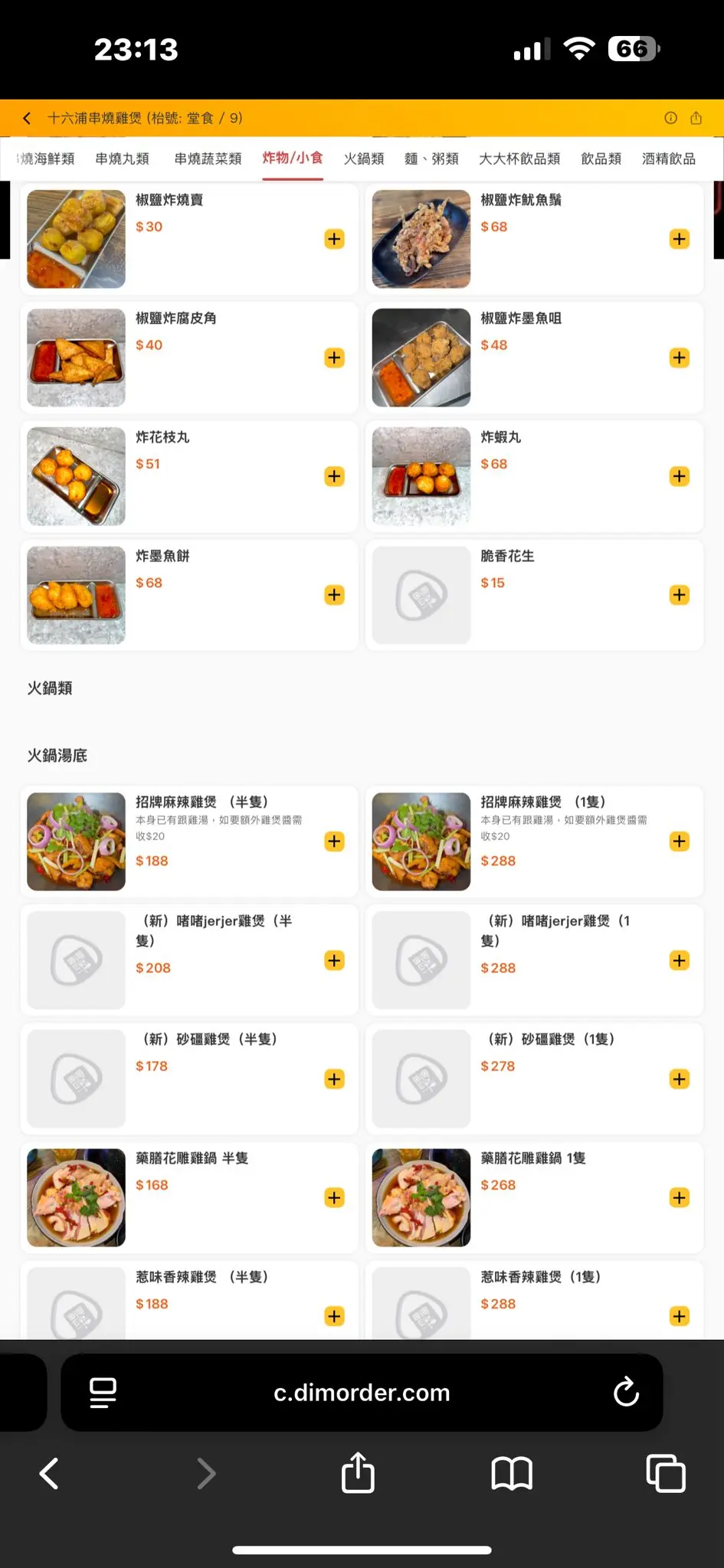Reload the c.dimorder.com page
This screenshot has width=724, height=1568.
point(626,1392)
